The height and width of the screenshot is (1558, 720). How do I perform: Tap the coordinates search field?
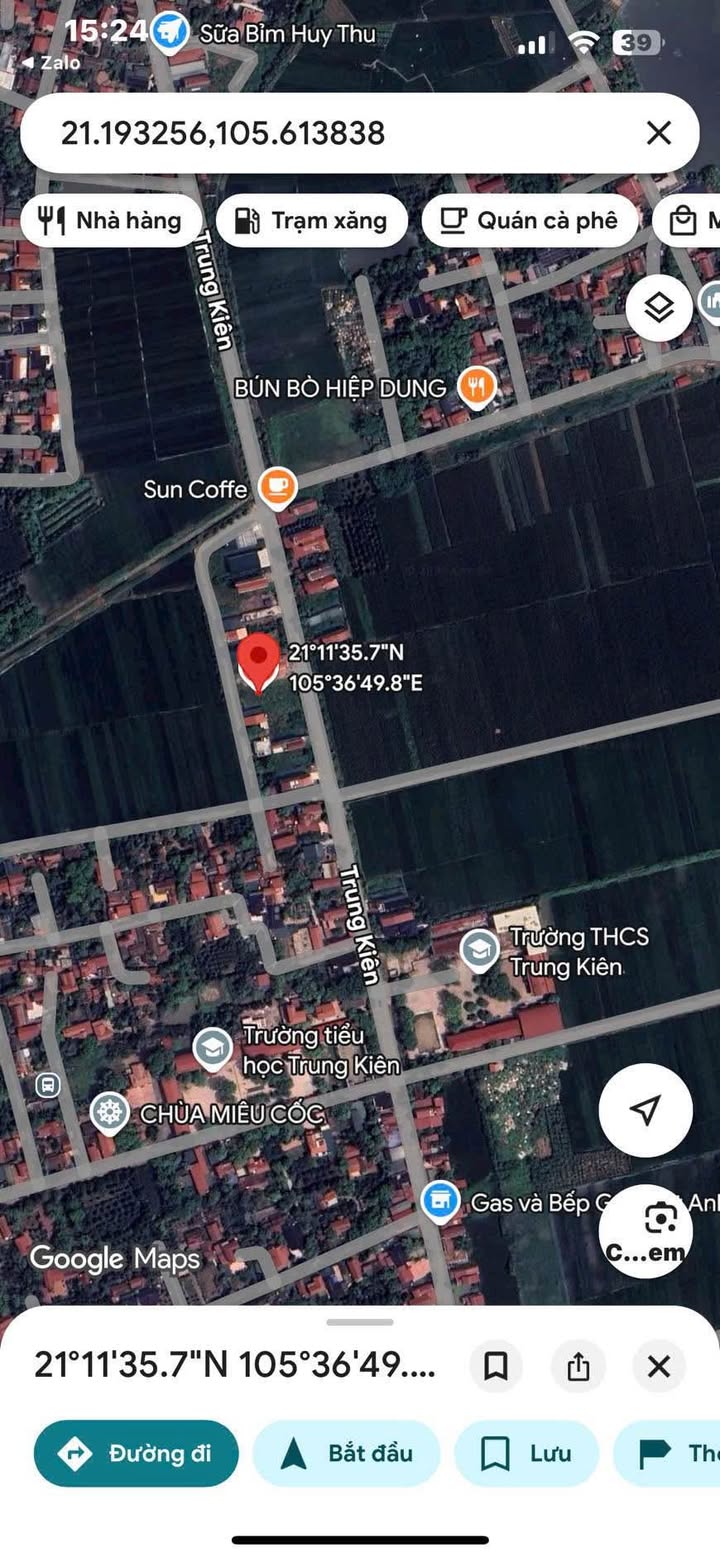pos(330,133)
